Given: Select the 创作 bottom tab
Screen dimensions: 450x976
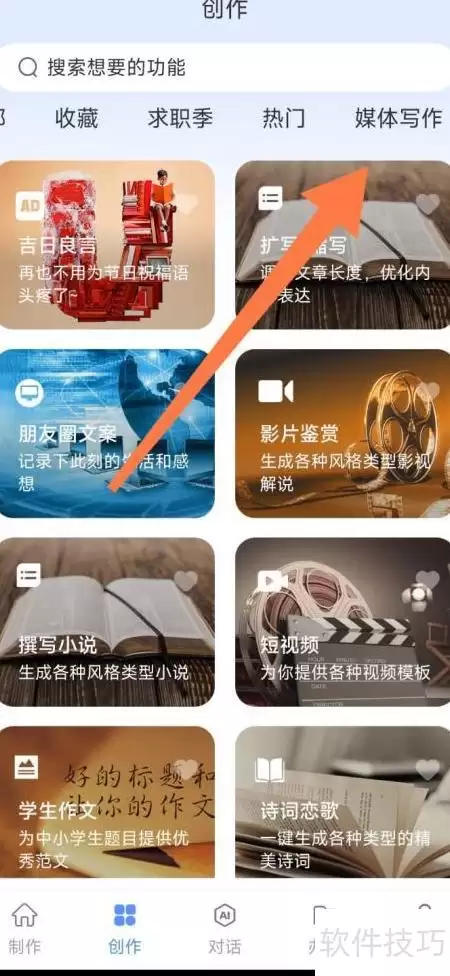Looking at the screenshot, I should [124, 928].
